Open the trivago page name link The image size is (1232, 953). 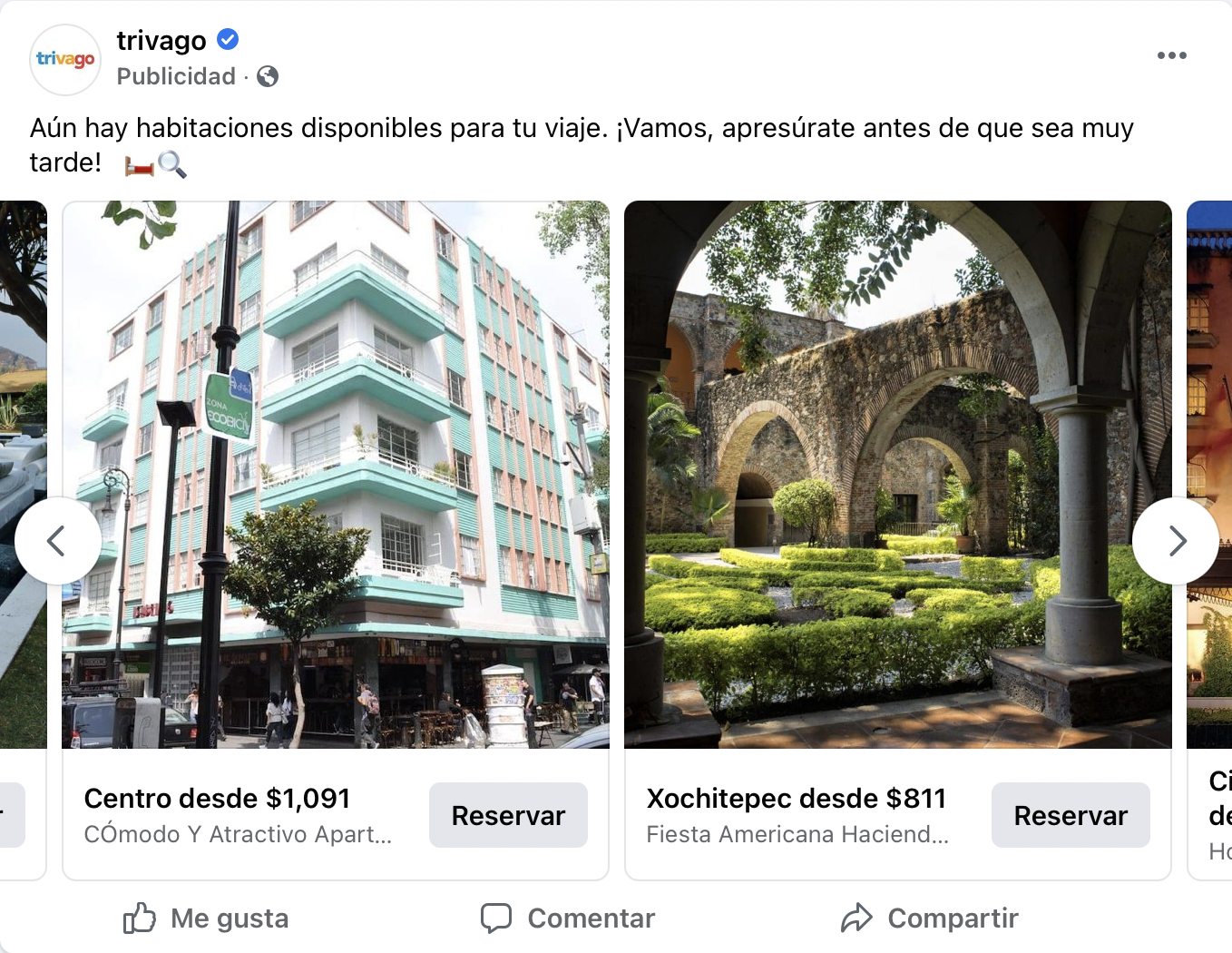tap(161, 41)
